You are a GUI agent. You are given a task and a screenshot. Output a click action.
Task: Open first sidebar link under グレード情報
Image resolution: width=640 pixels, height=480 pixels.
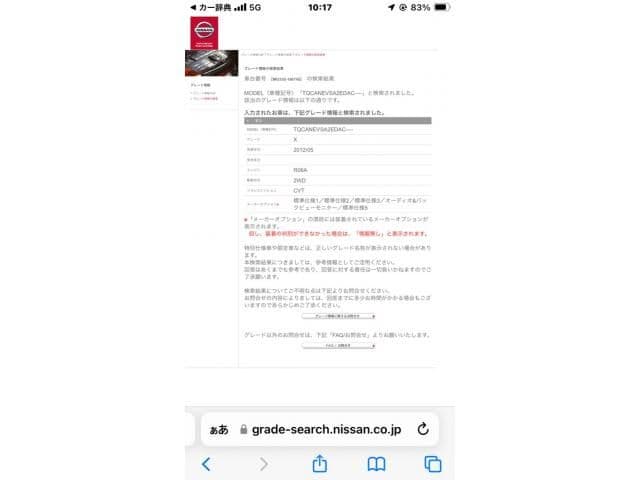206,92
